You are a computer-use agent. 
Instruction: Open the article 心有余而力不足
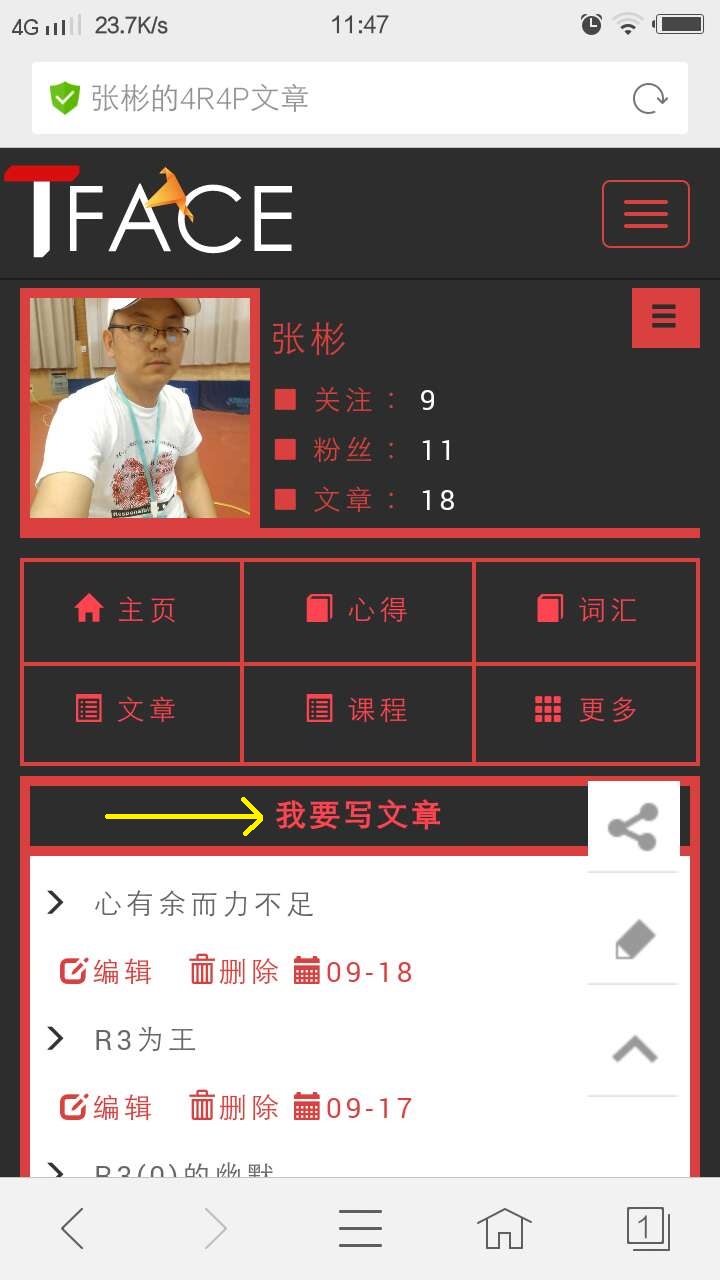point(204,904)
